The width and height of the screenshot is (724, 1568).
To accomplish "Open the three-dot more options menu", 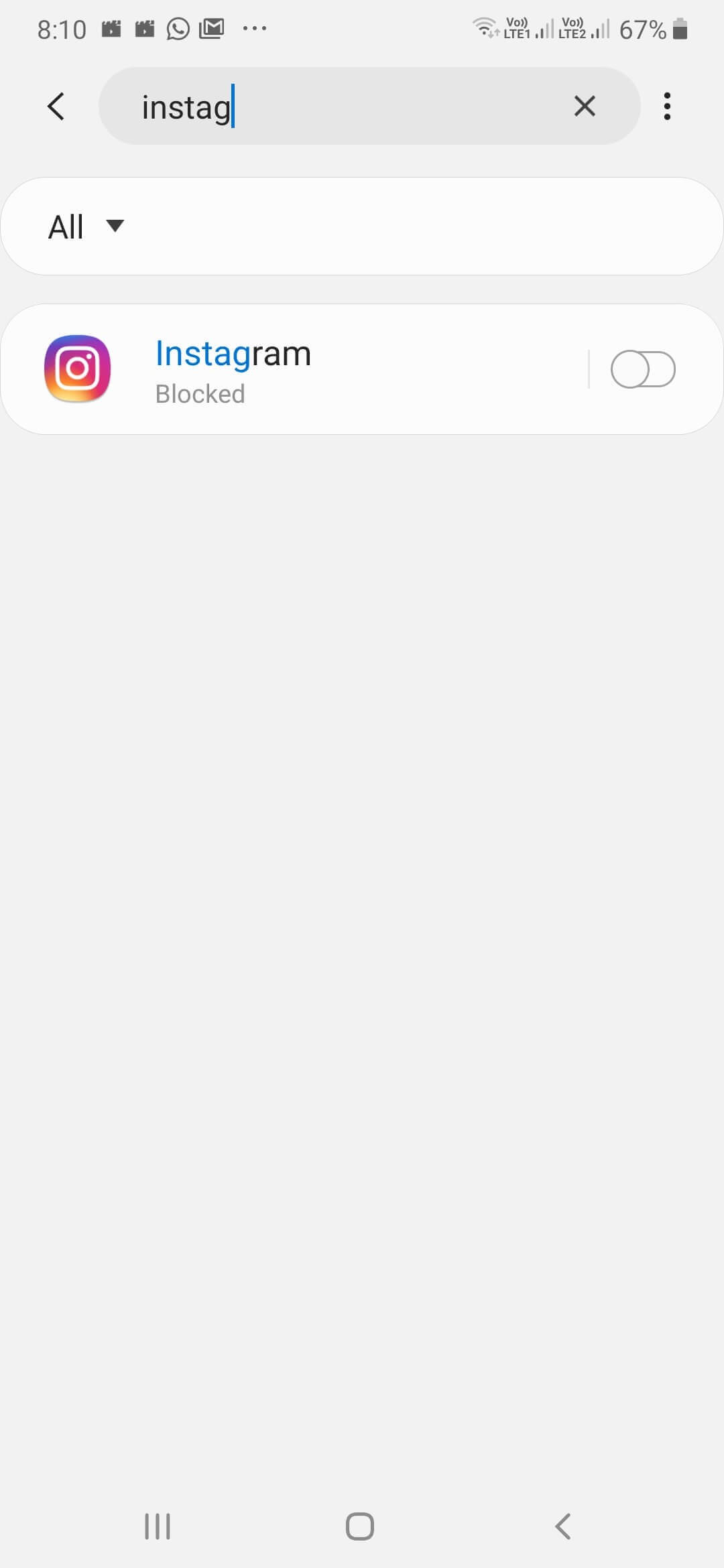I will 667,106.
